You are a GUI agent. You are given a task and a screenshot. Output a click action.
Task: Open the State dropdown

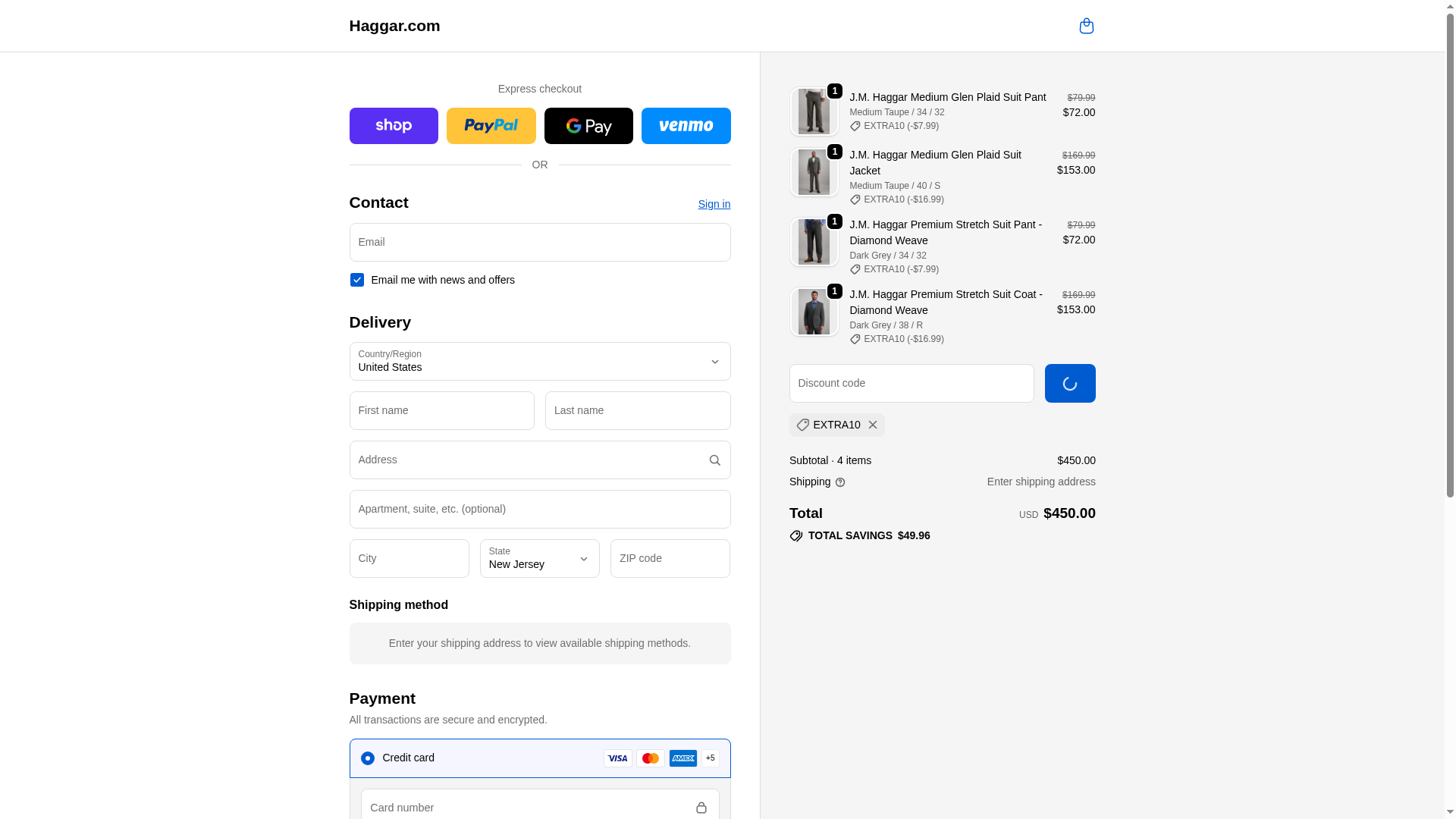(539, 559)
